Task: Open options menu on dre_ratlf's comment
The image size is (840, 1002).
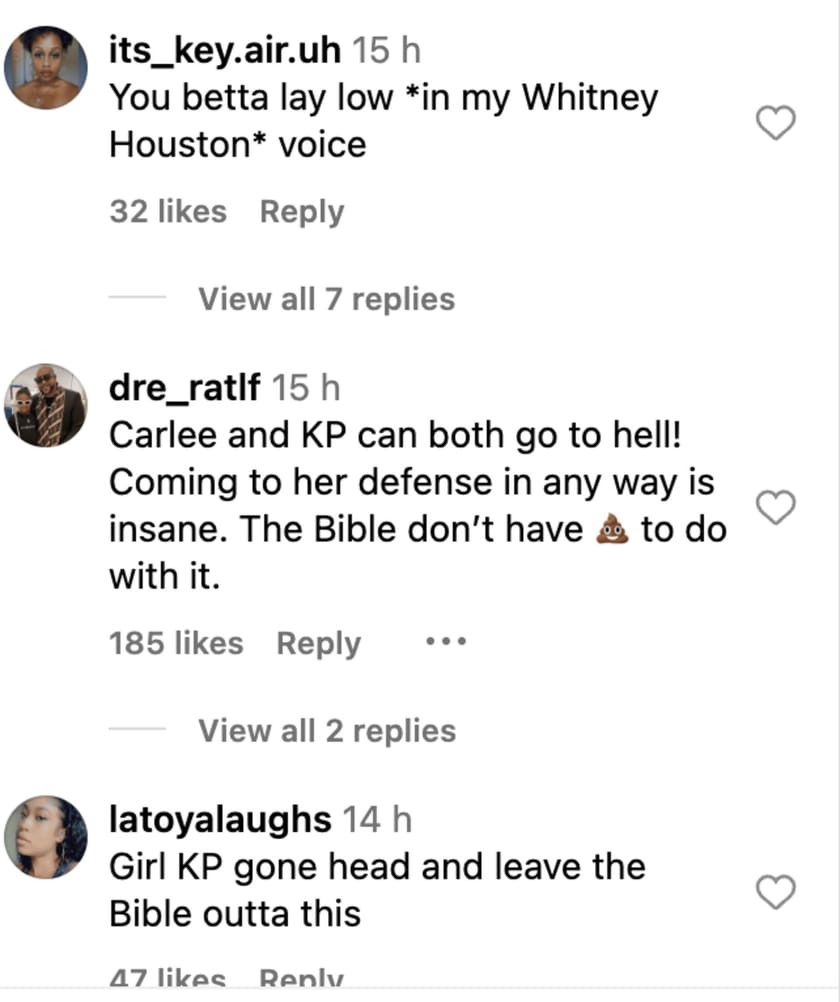Action: (446, 643)
